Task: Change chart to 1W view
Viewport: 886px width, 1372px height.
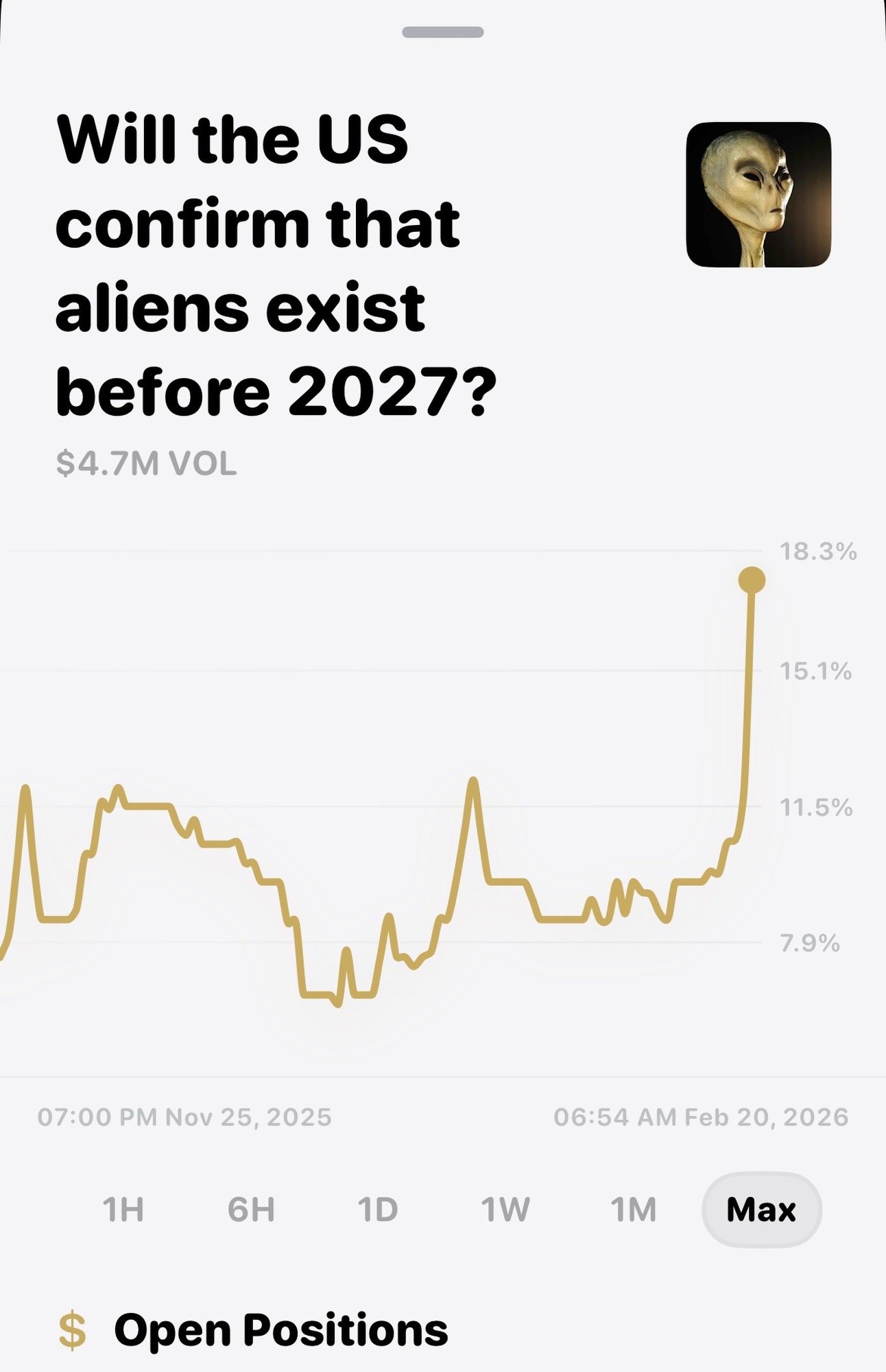Action: [505, 1209]
